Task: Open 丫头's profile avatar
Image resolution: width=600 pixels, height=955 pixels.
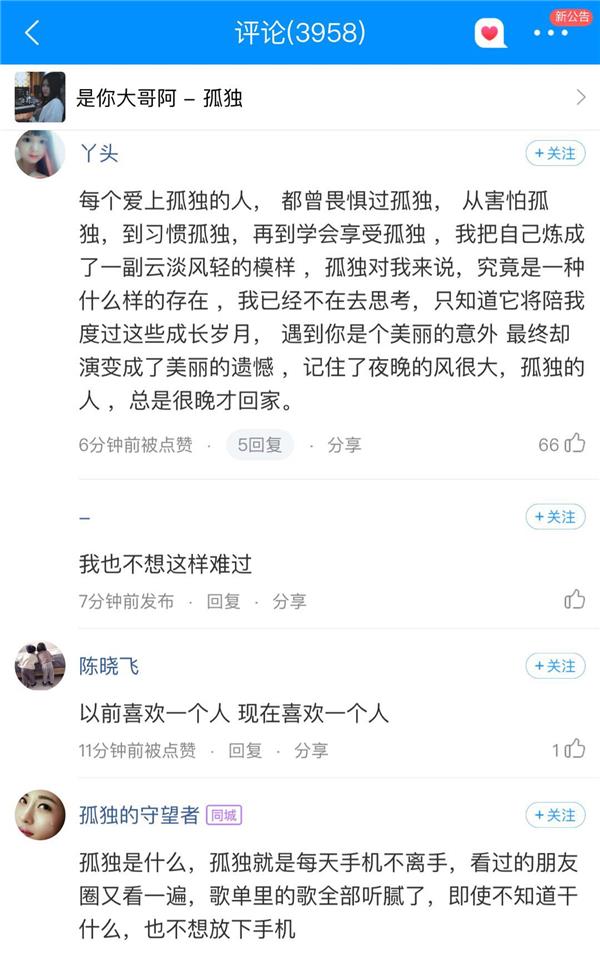Action: coord(40,153)
